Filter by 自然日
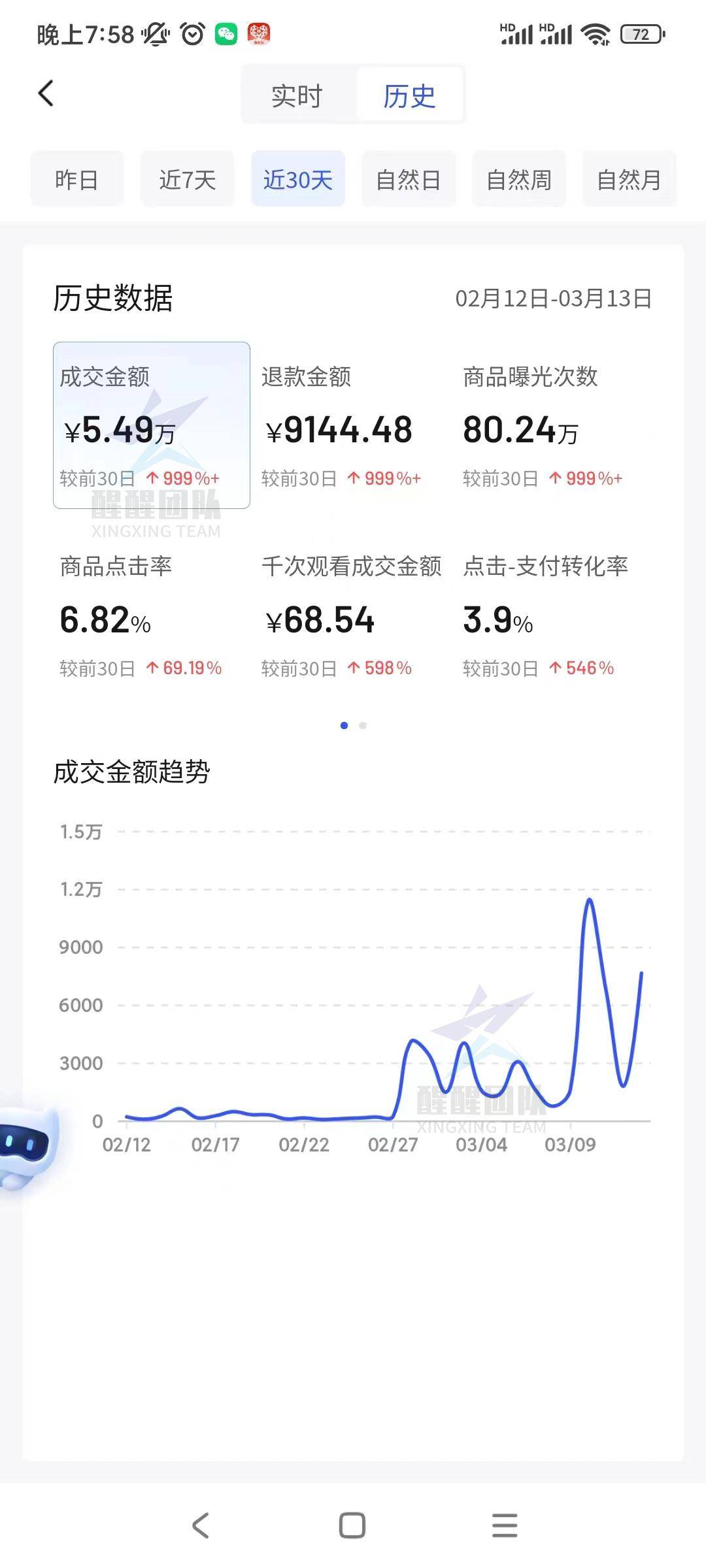The image size is (706, 1568). (409, 179)
